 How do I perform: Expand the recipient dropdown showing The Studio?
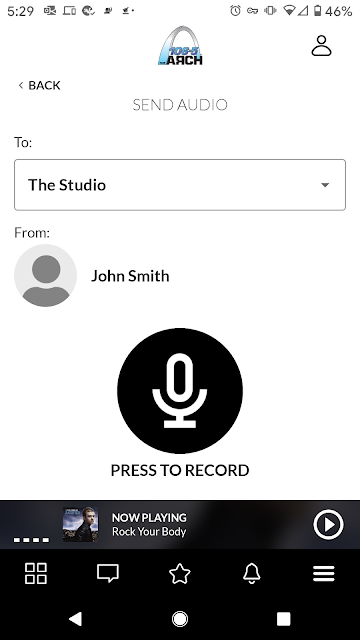[180, 185]
